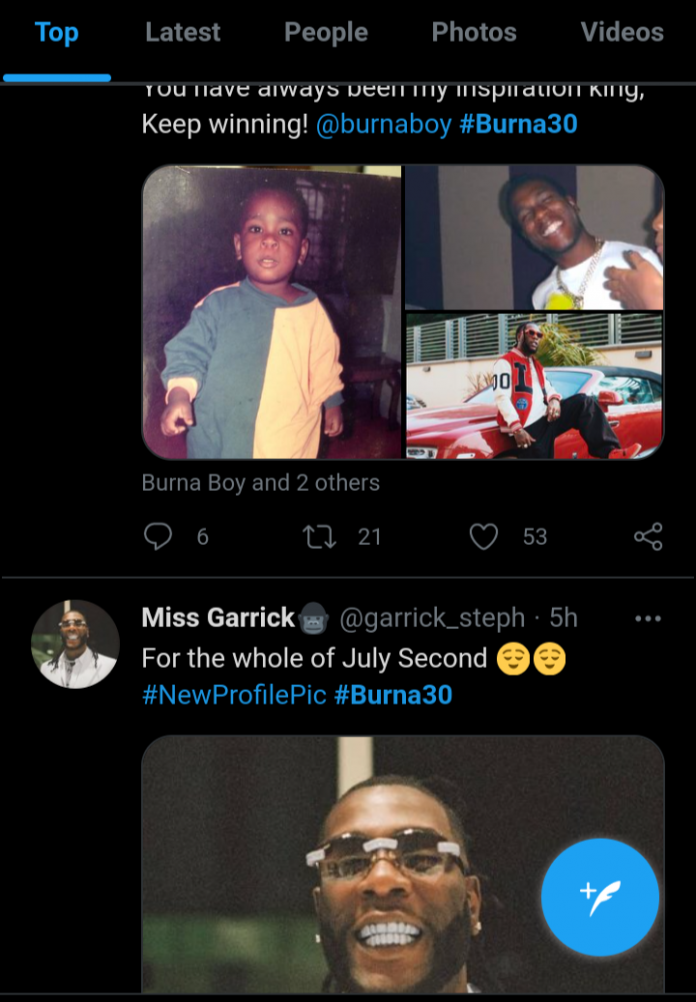Retweet the post with 21 retweets
The image size is (696, 1002).
coord(319,537)
